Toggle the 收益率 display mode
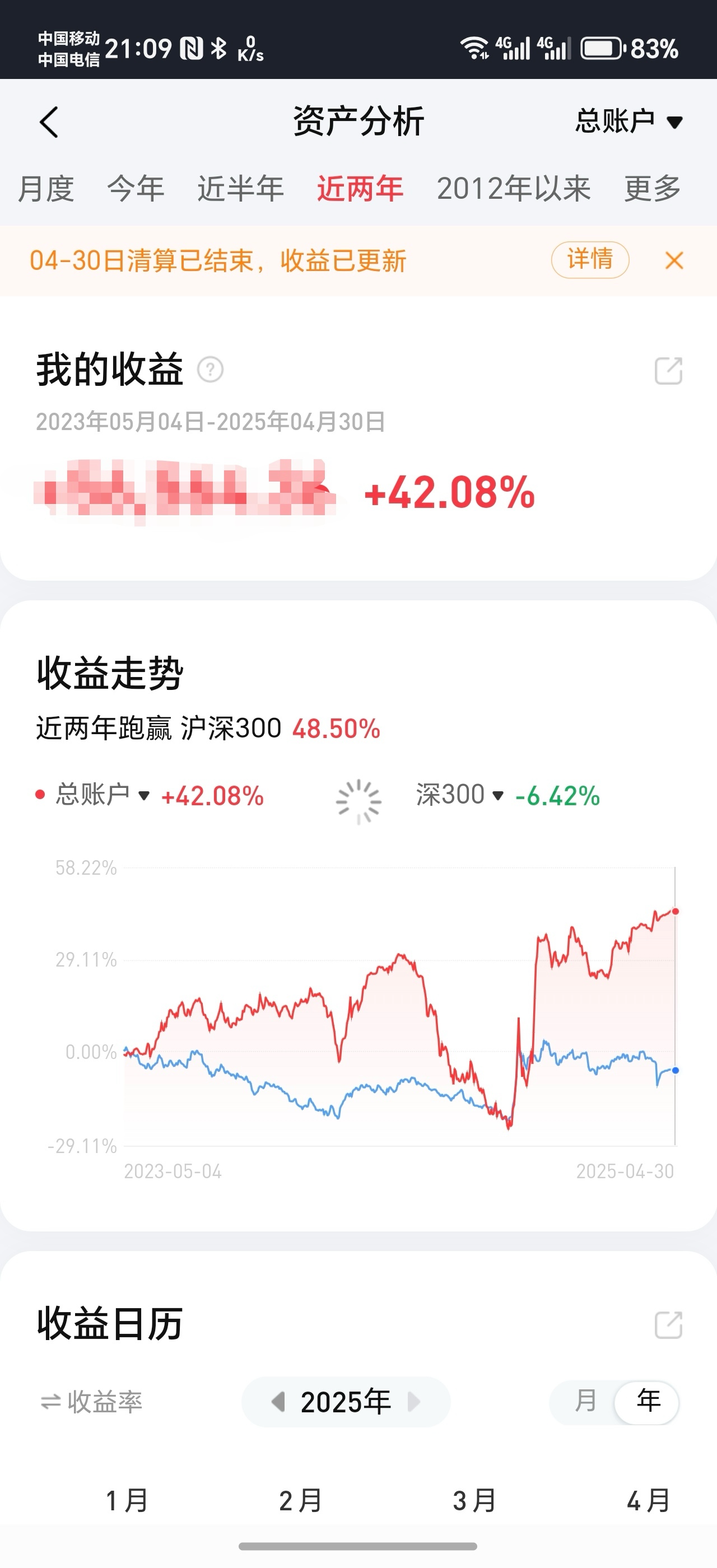 coord(91,1402)
